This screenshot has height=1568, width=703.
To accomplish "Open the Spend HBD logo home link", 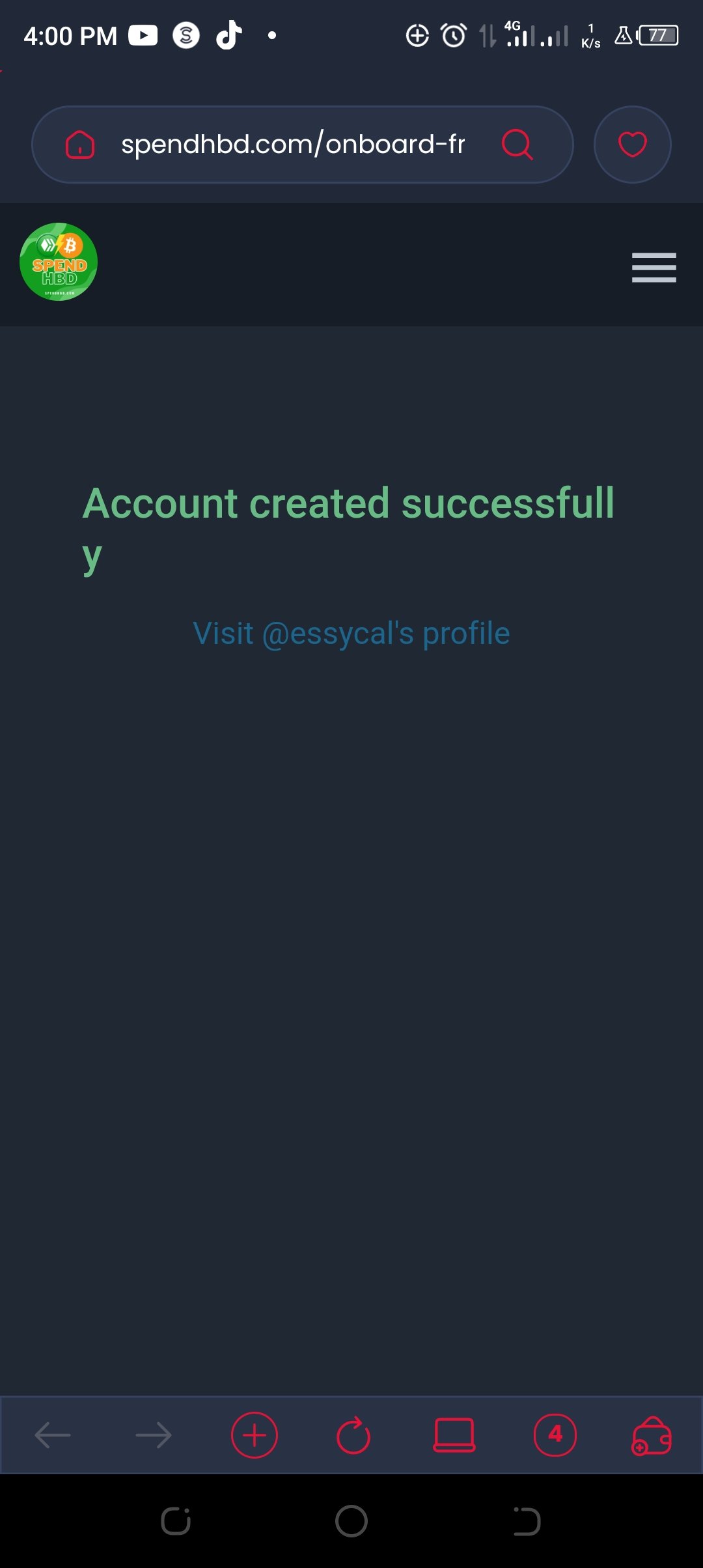I will coord(59,262).
